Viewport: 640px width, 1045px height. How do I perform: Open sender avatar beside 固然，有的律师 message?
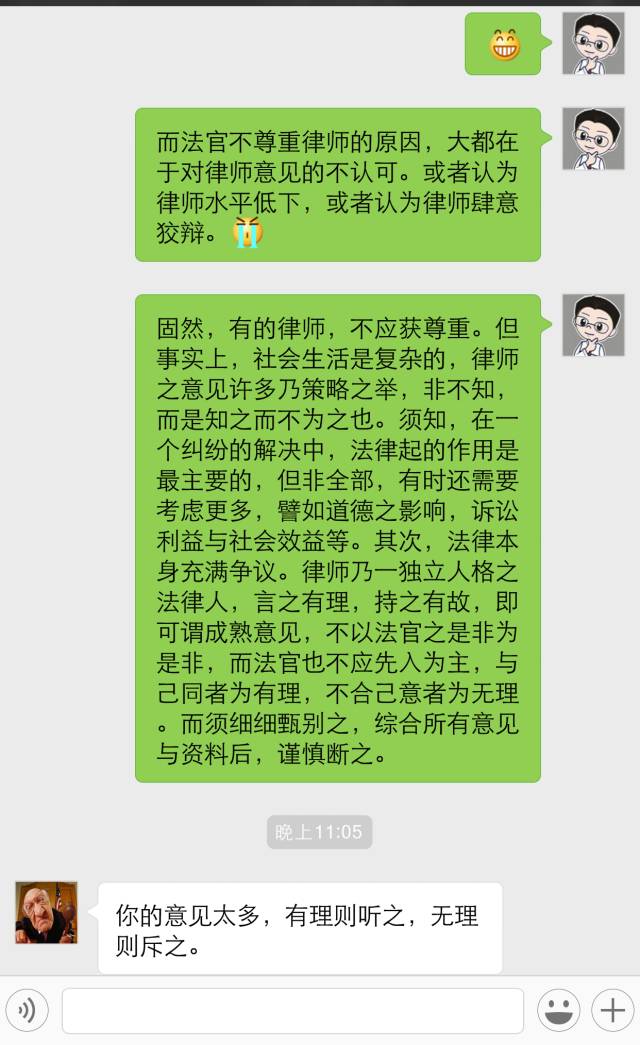593,325
